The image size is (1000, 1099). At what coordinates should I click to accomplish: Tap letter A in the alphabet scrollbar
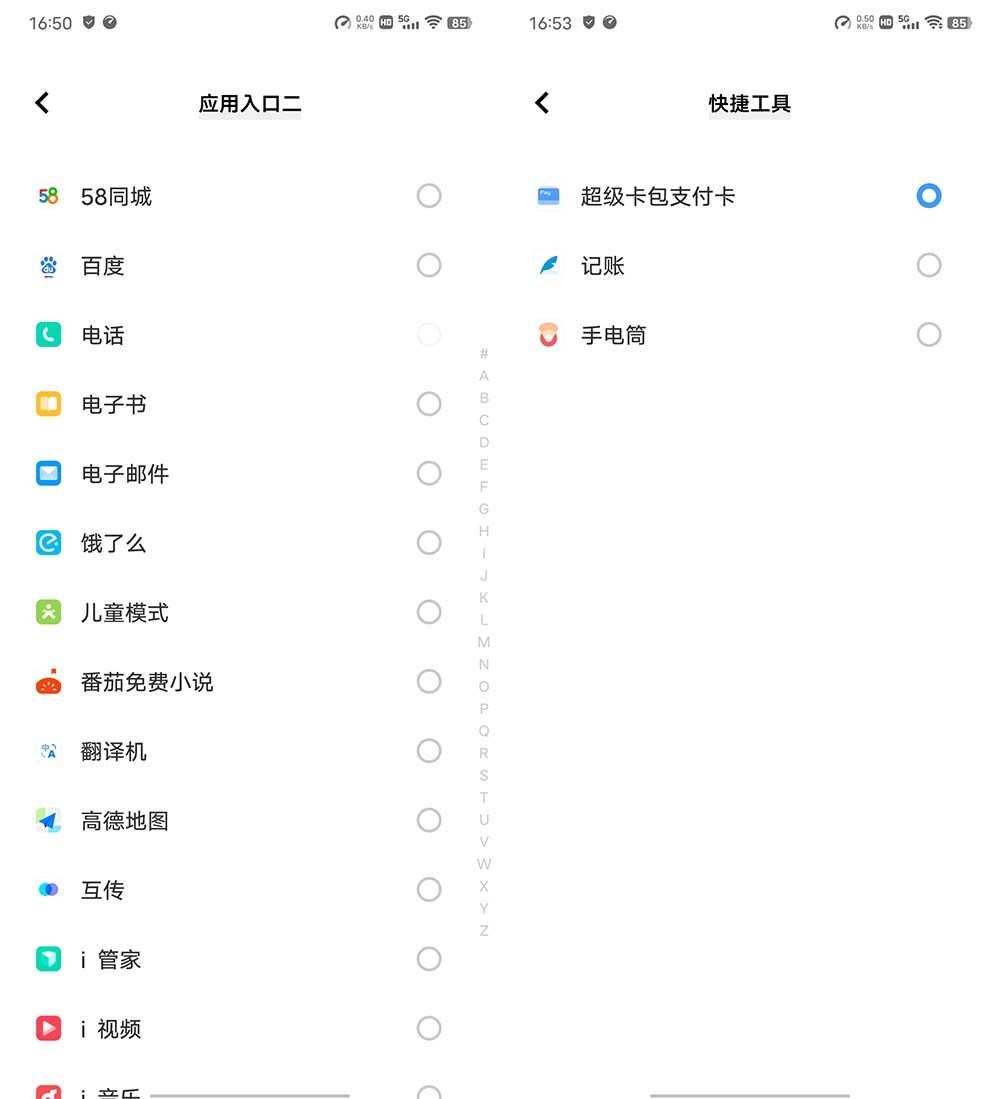click(x=484, y=376)
